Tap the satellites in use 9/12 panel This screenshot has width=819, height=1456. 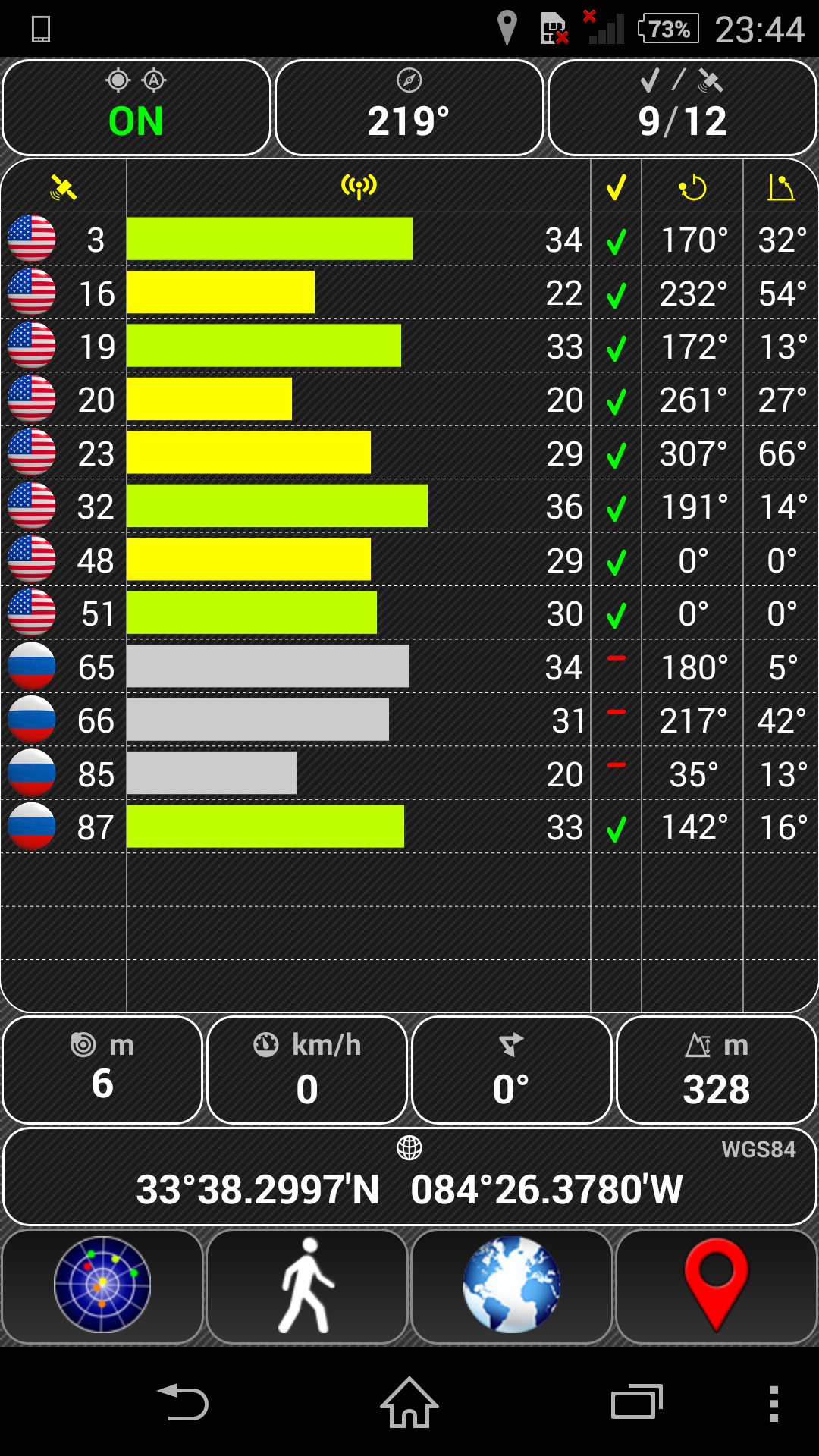point(682,108)
